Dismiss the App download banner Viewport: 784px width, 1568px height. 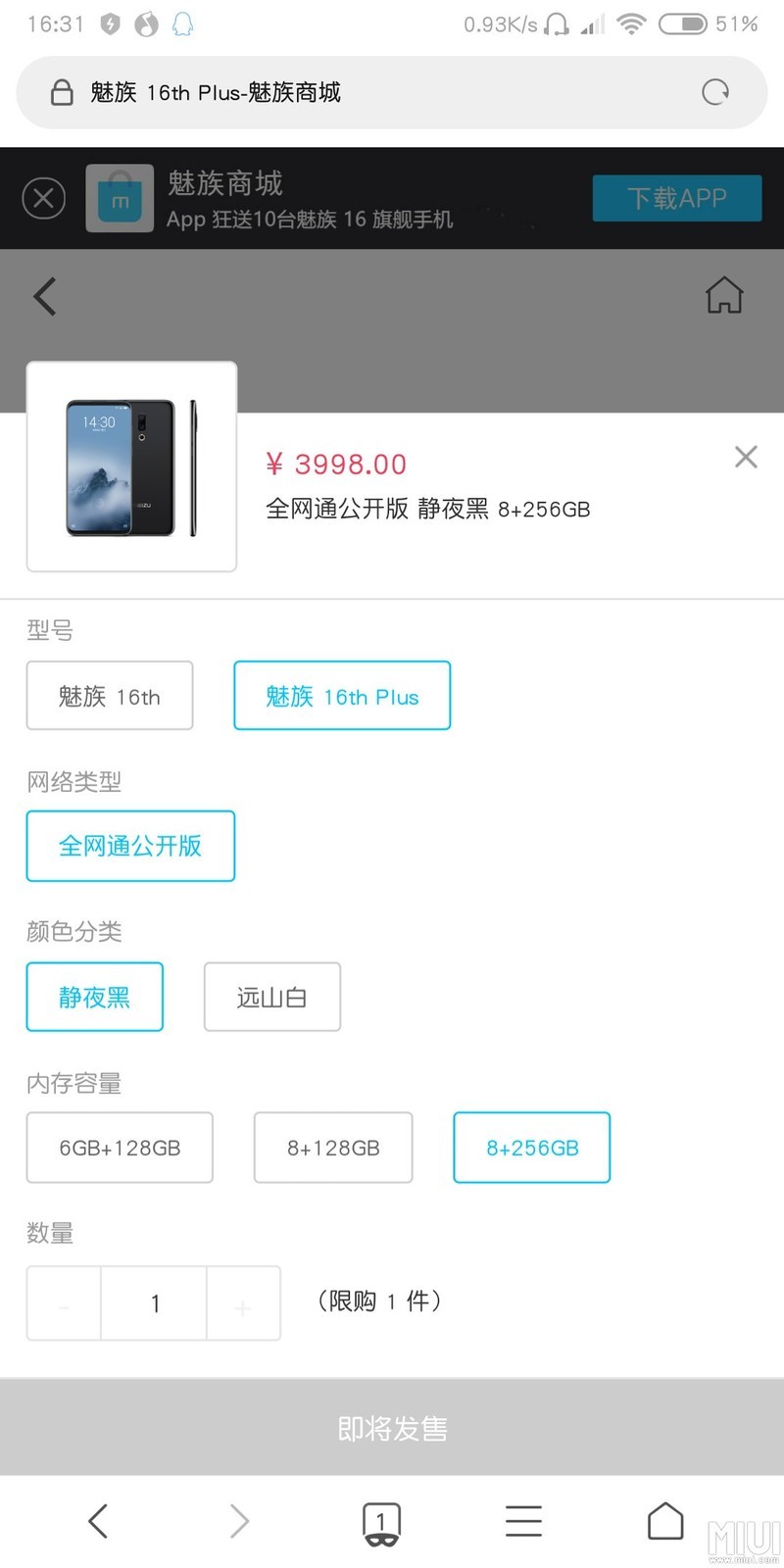tap(43, 197)
